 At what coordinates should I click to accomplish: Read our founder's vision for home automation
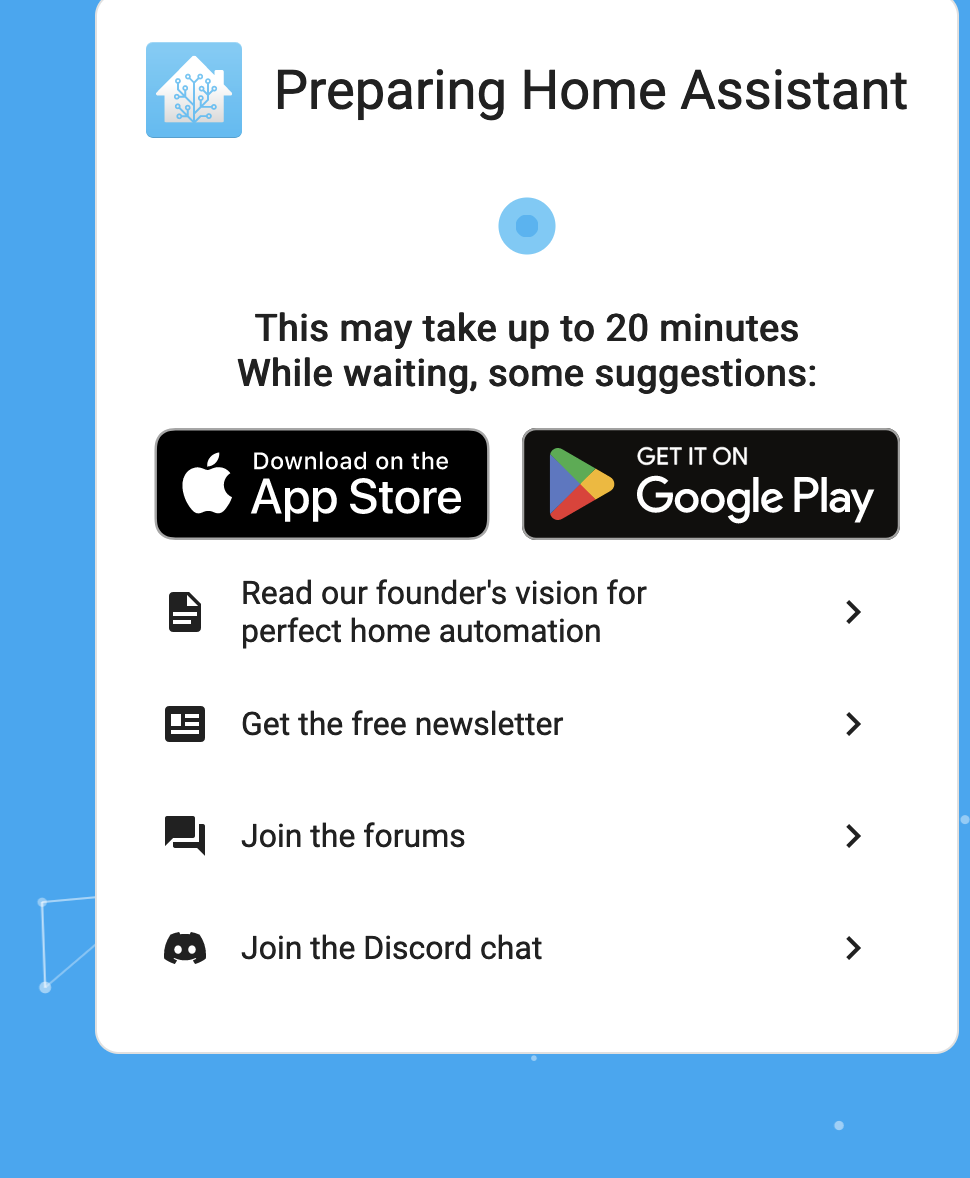[x=444, y=612]
